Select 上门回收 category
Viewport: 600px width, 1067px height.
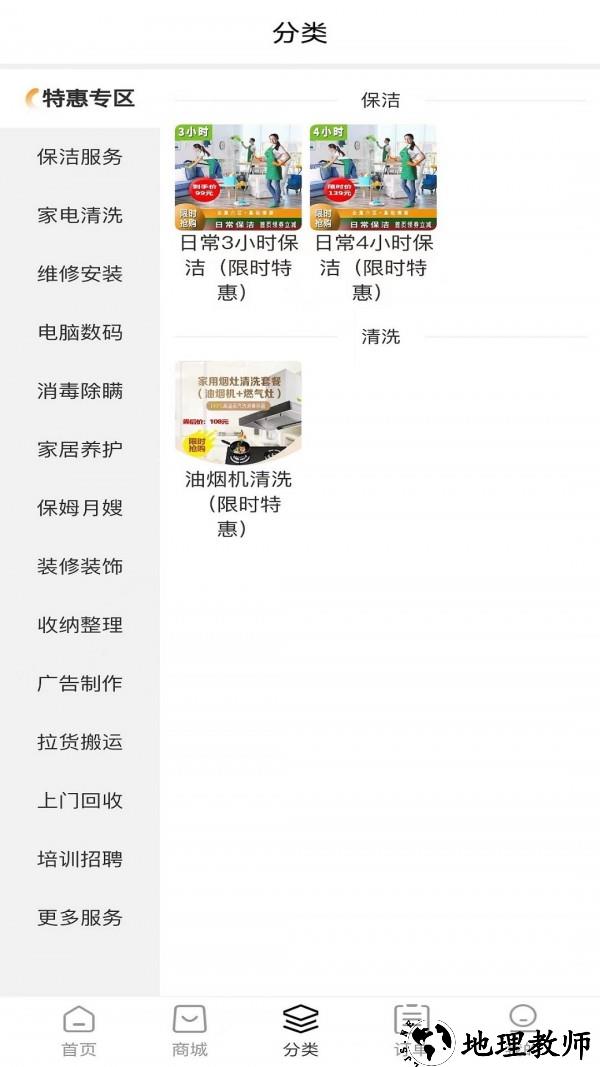pyautogui.click(x=80, y=800)
